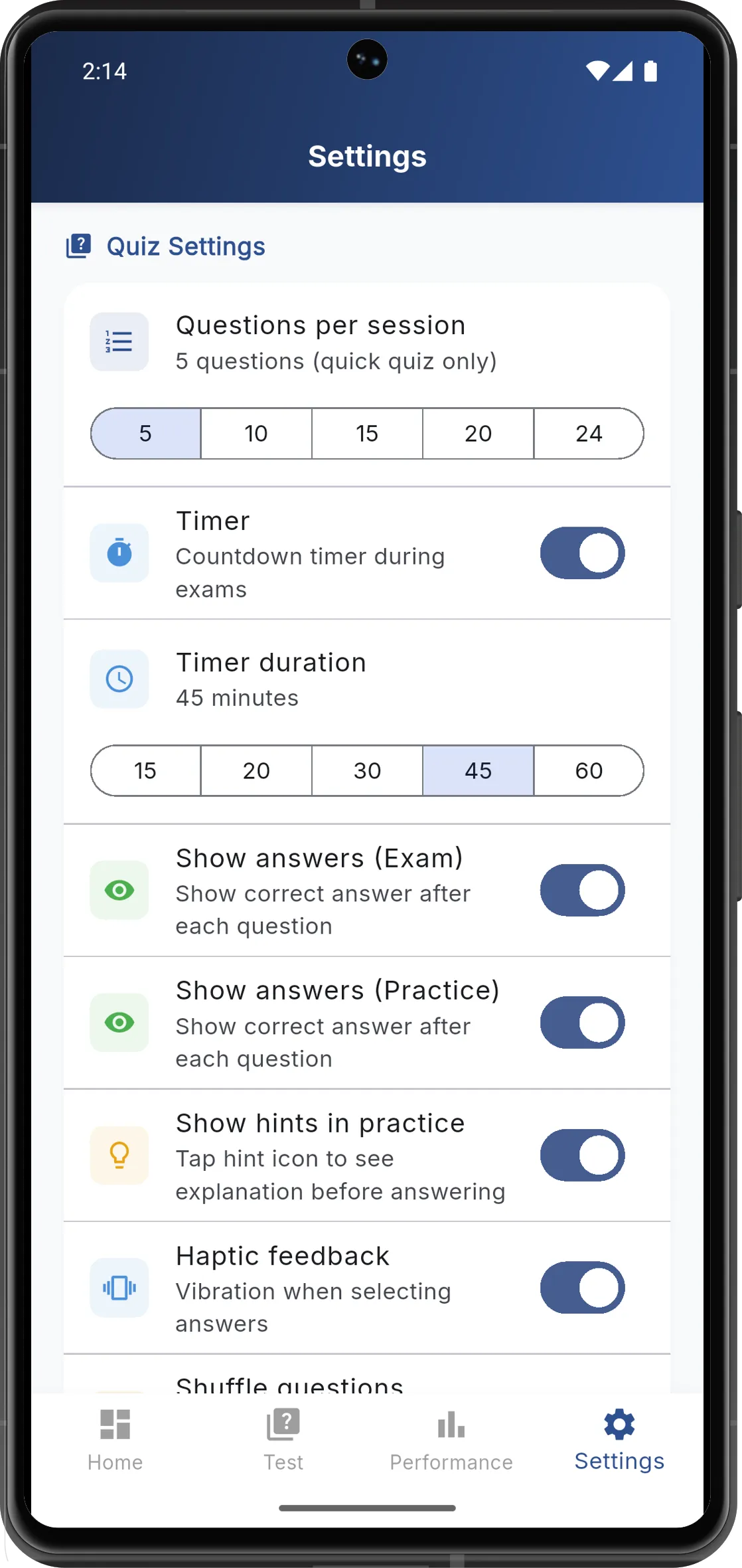Tap the Settings tab in the bottom bar
This screenshot has height=1568, width=742.
click(619, 1439)
